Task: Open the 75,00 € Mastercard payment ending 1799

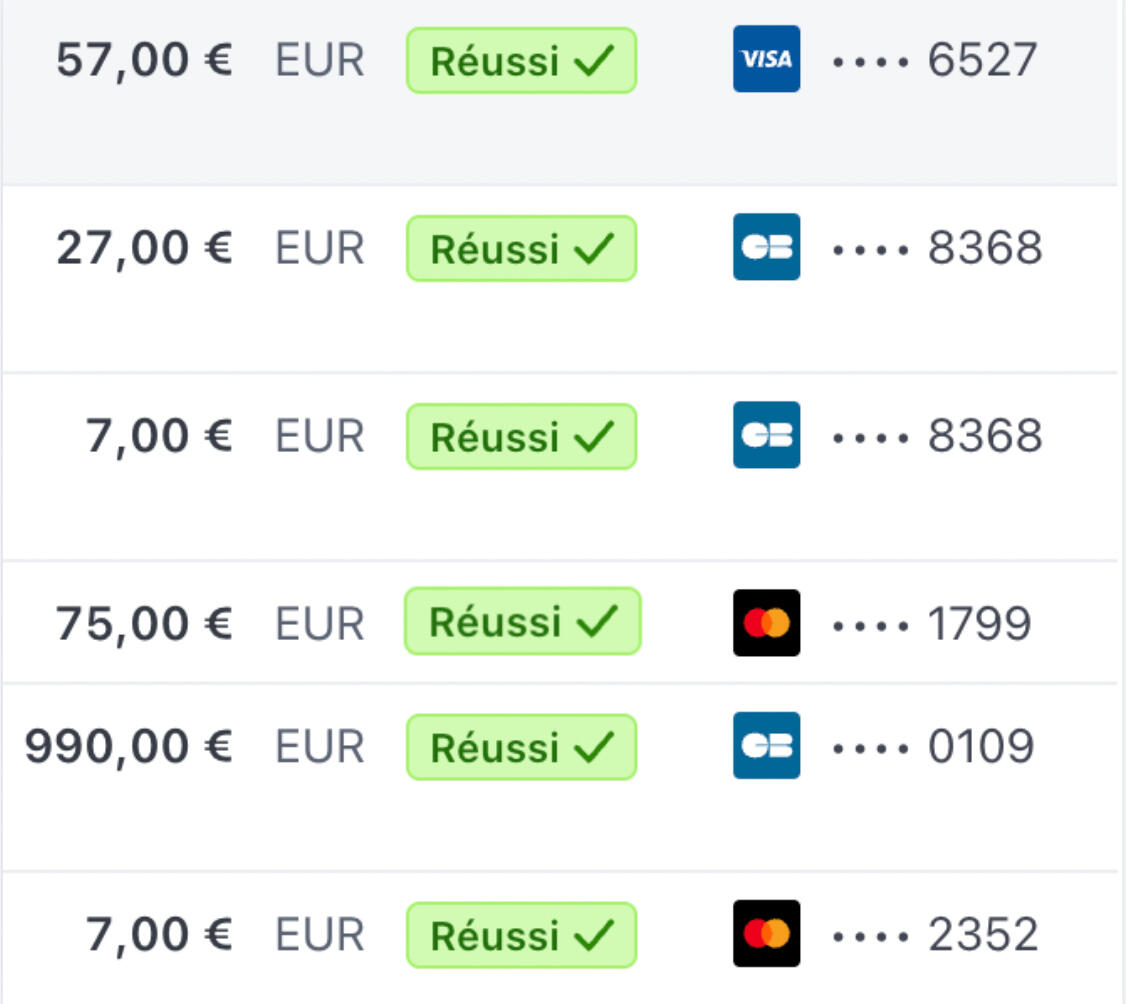Action: tap(560, 622)
